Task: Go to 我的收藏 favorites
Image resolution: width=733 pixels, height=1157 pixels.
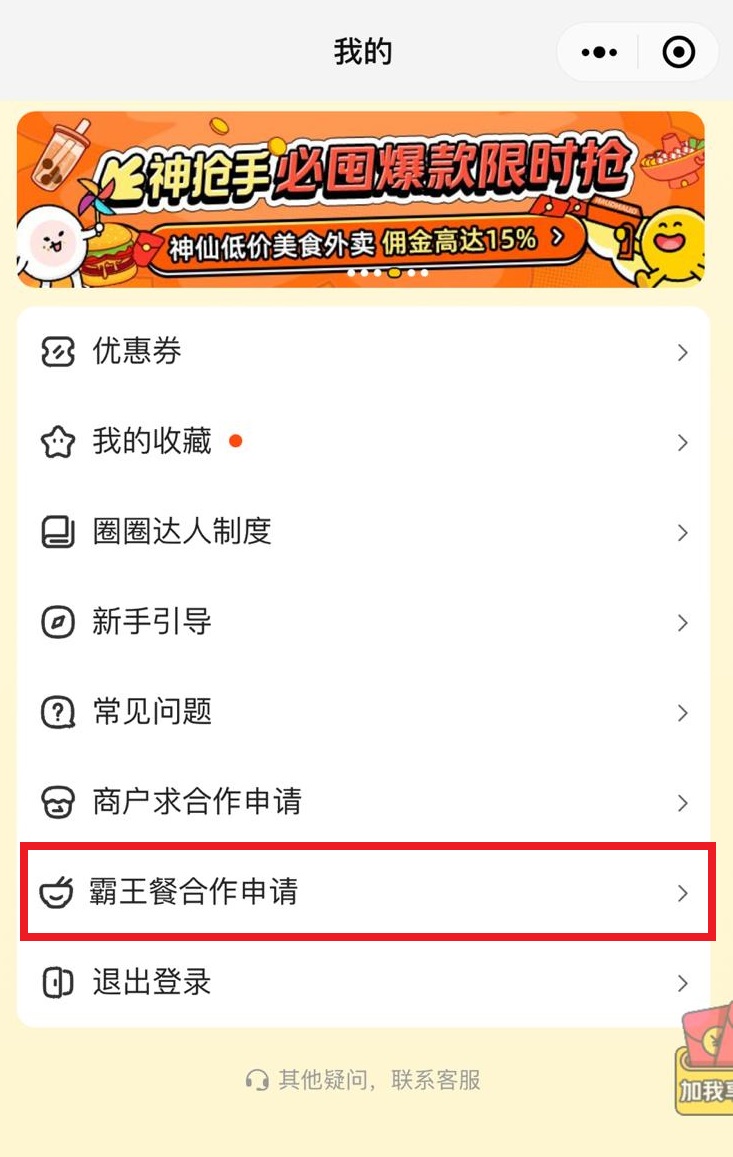Action: click(364, 442)
